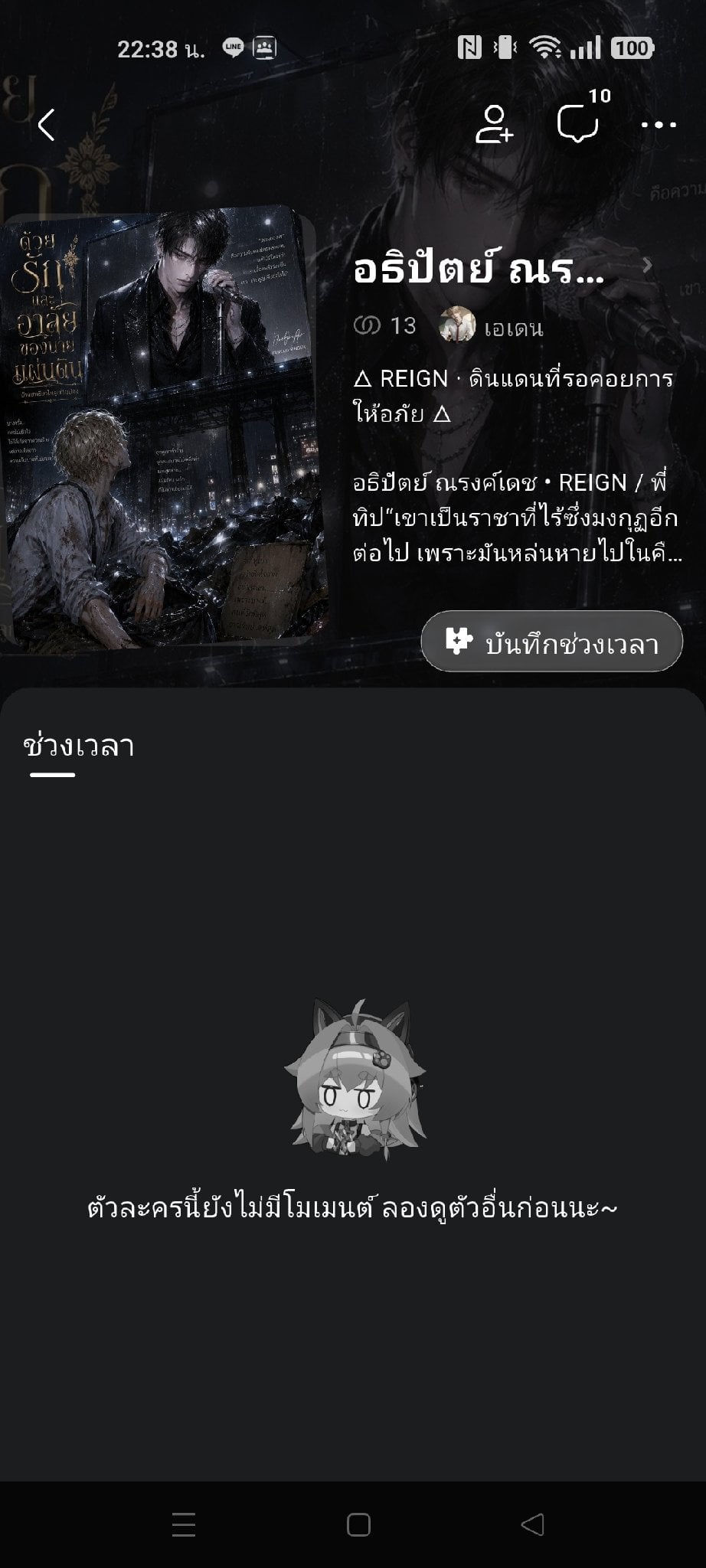
Task: Select the ช่วงเวลา tab
Action: tap(79, 746)
